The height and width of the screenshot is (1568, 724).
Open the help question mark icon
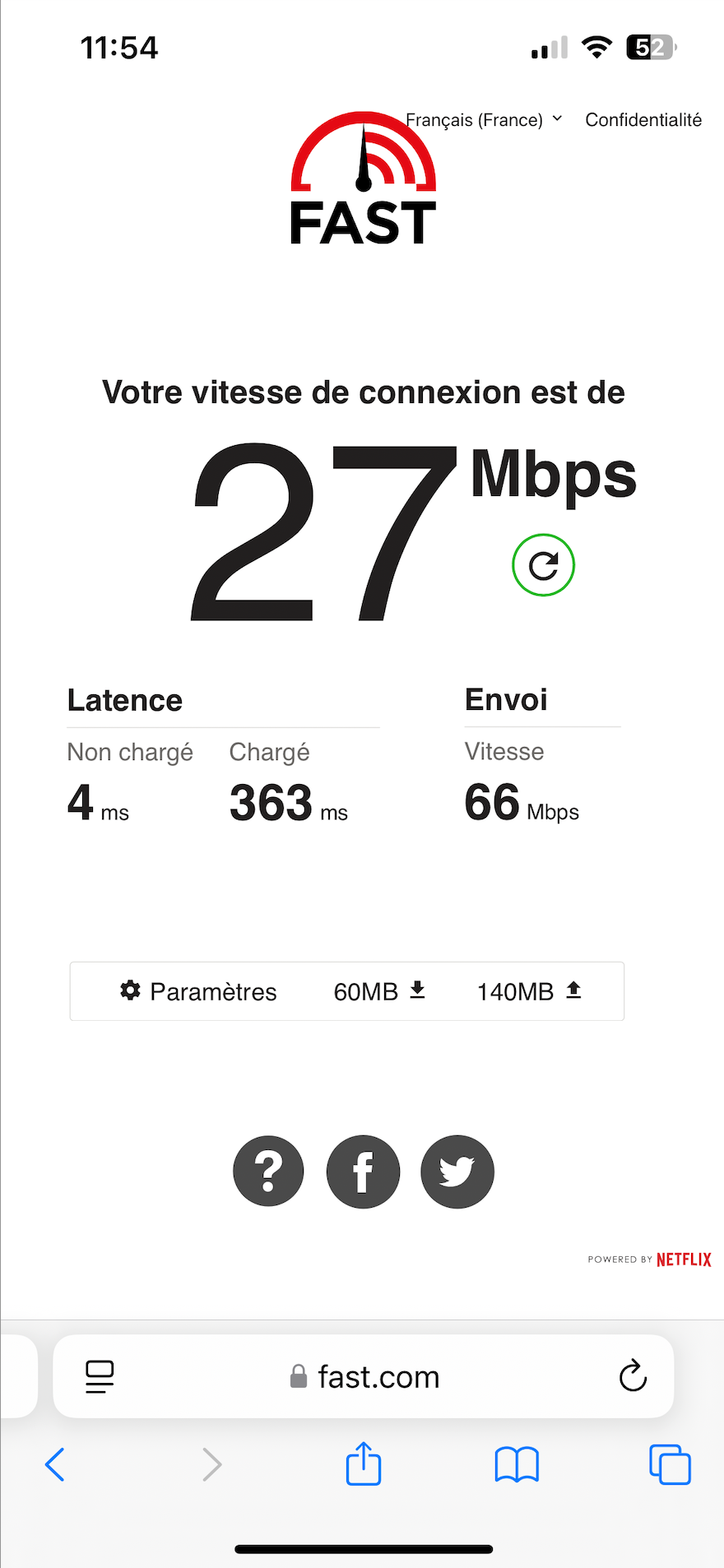[x=268, y=1171]
